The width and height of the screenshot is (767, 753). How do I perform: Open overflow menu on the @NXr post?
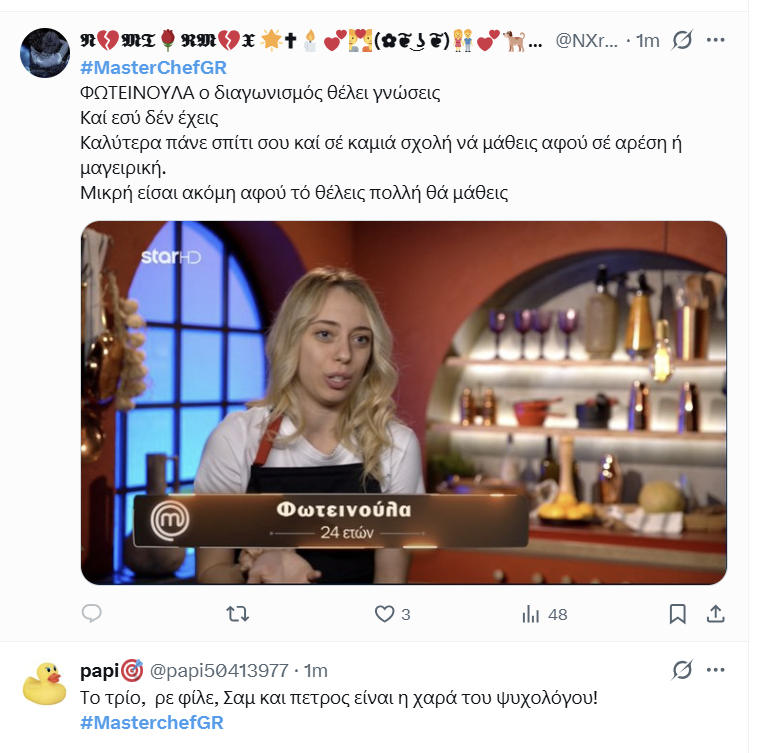tap(716, 40)
